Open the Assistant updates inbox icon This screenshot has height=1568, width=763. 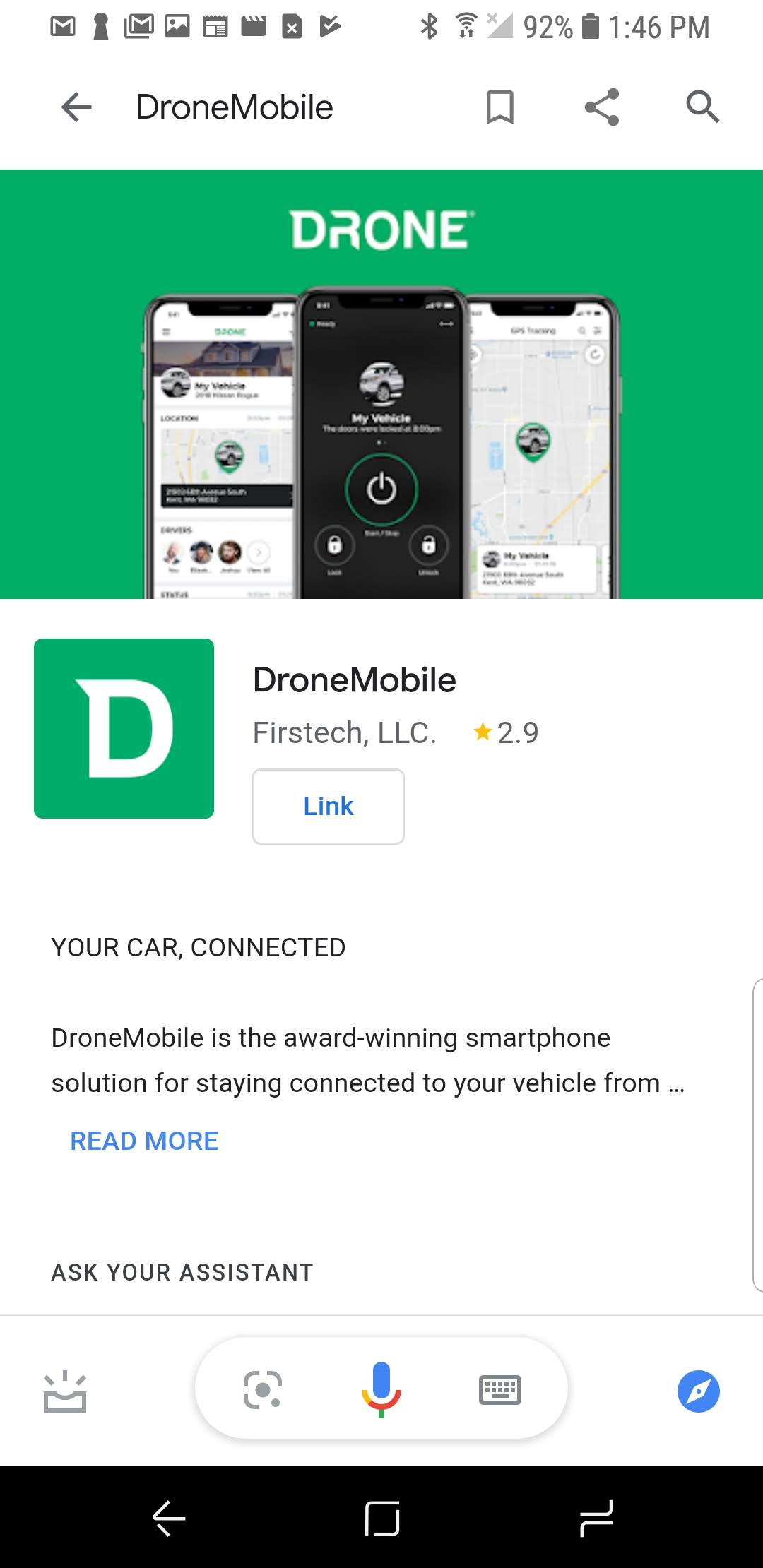[65, 1391]
